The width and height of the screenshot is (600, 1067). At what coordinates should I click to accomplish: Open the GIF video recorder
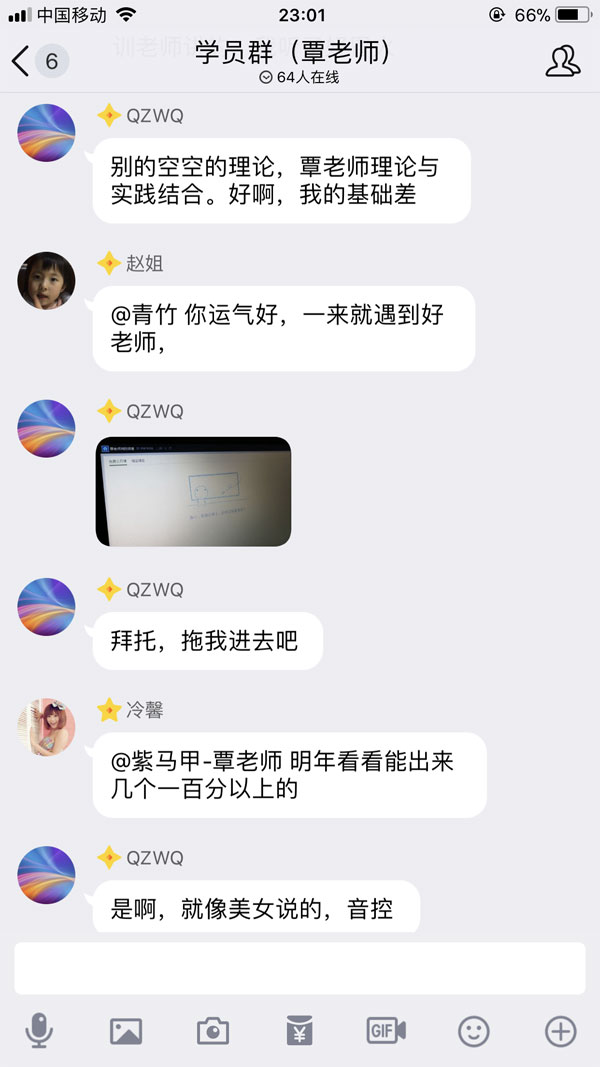coord(386,1030)
